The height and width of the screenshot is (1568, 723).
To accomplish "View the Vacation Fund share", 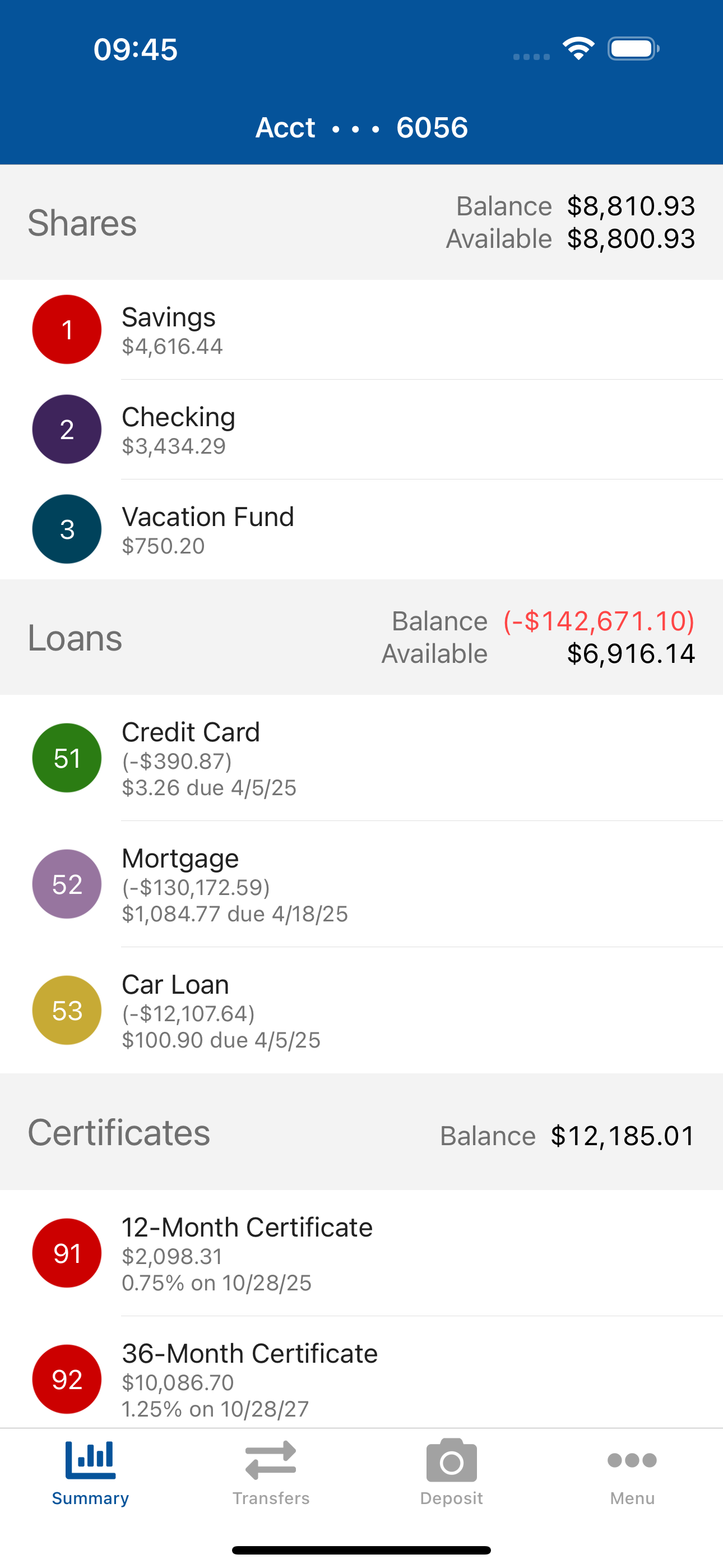I will click(361, 529).
